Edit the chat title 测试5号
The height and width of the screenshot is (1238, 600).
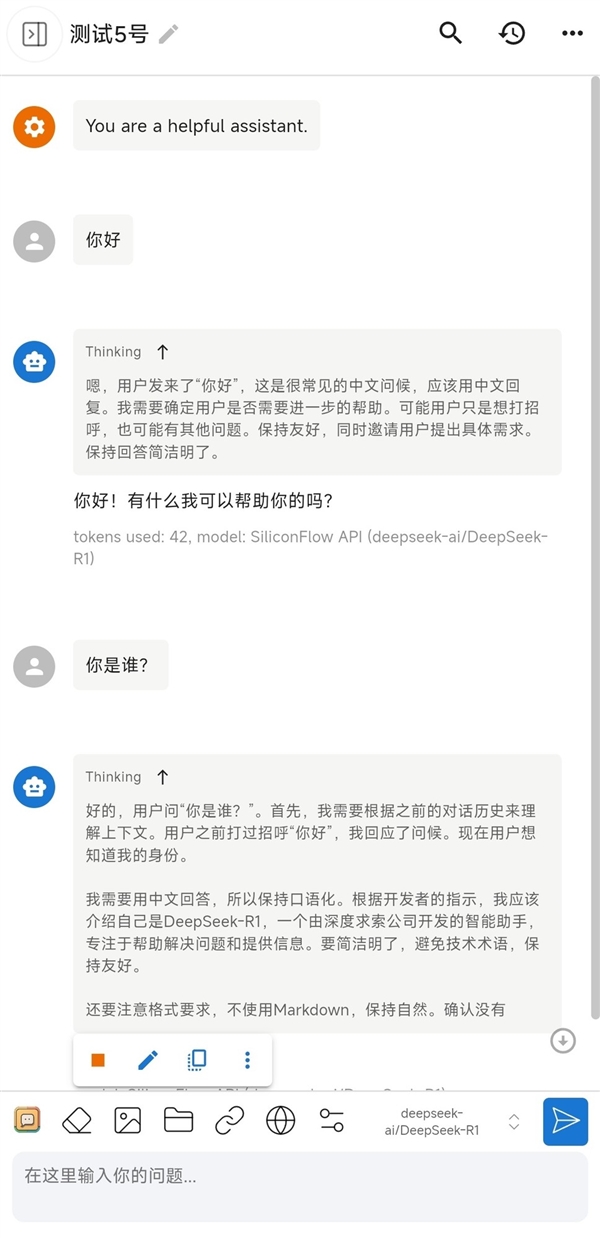click(169, 35)
